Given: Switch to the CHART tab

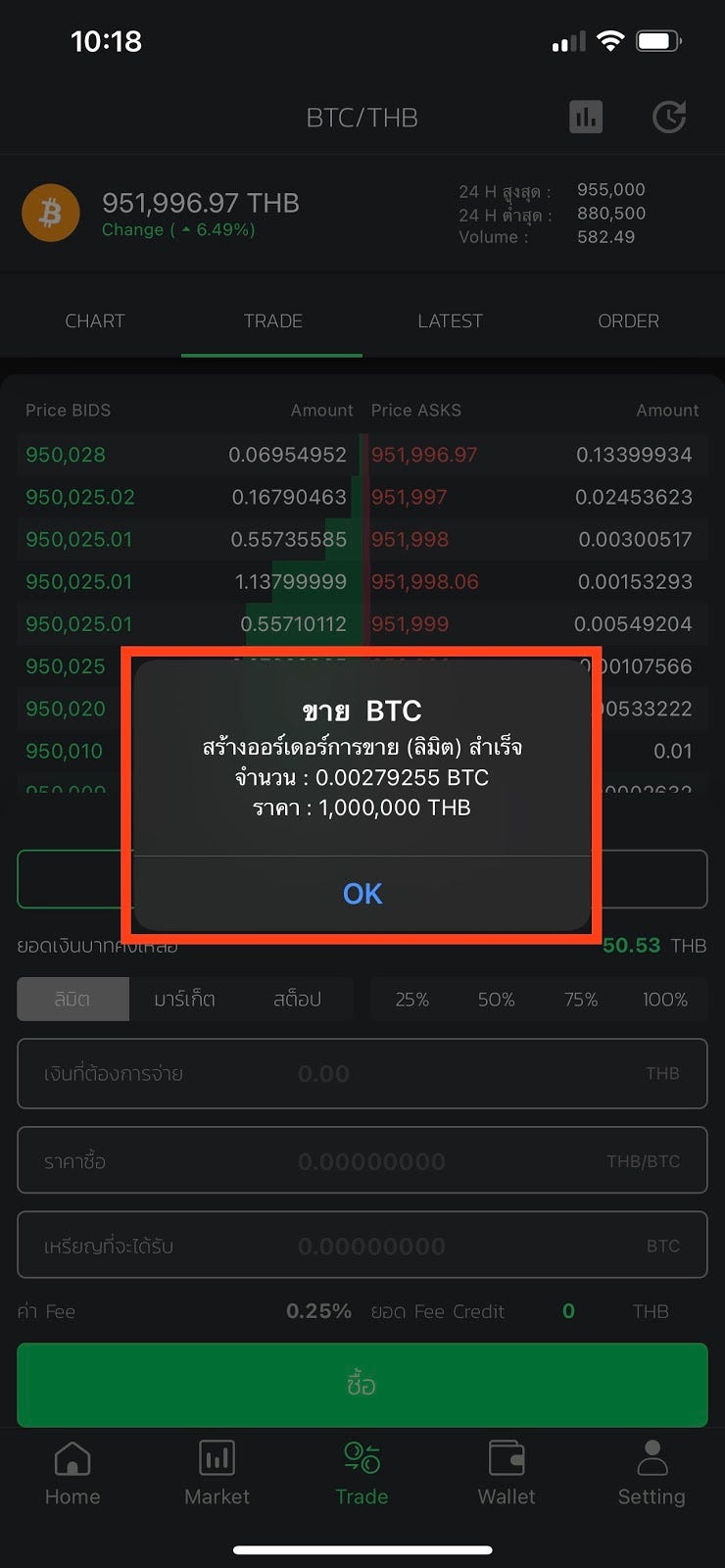Looking at the screenshot, I should [x=94, y=320].
